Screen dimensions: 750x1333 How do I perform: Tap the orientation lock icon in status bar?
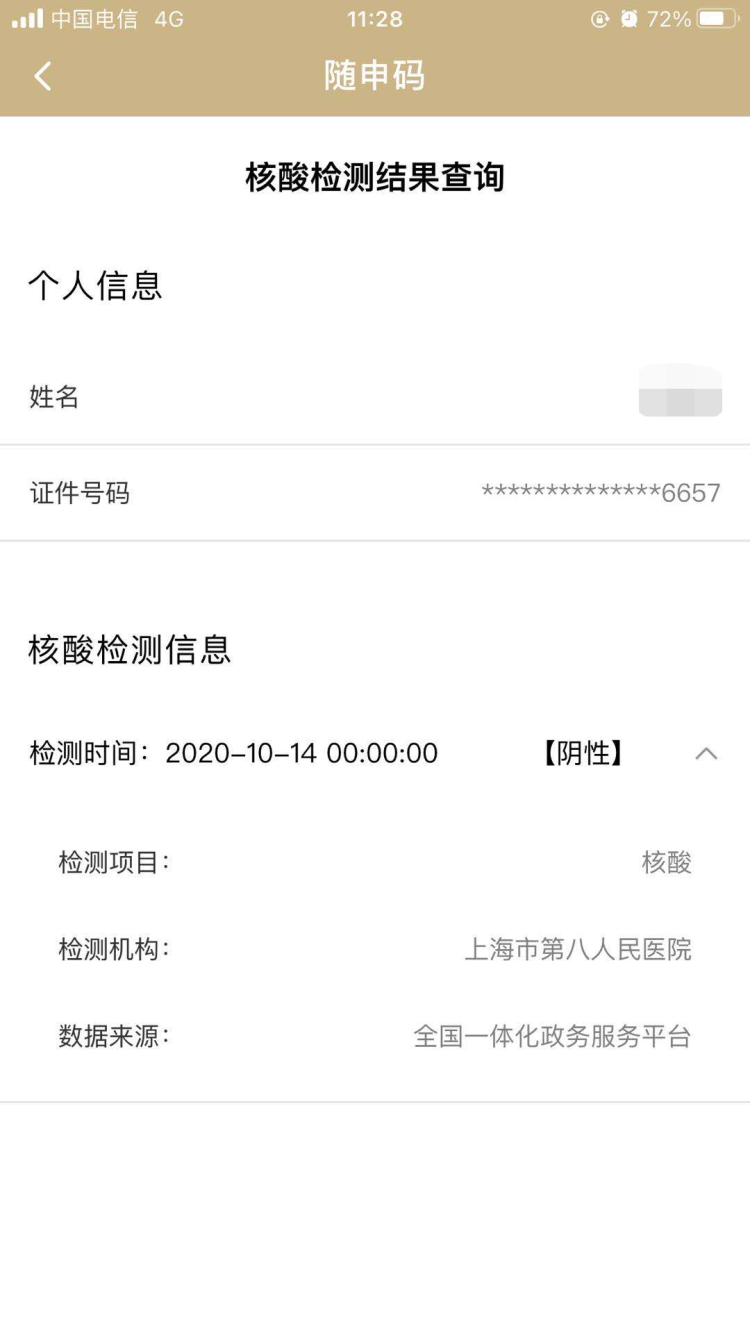601,16
